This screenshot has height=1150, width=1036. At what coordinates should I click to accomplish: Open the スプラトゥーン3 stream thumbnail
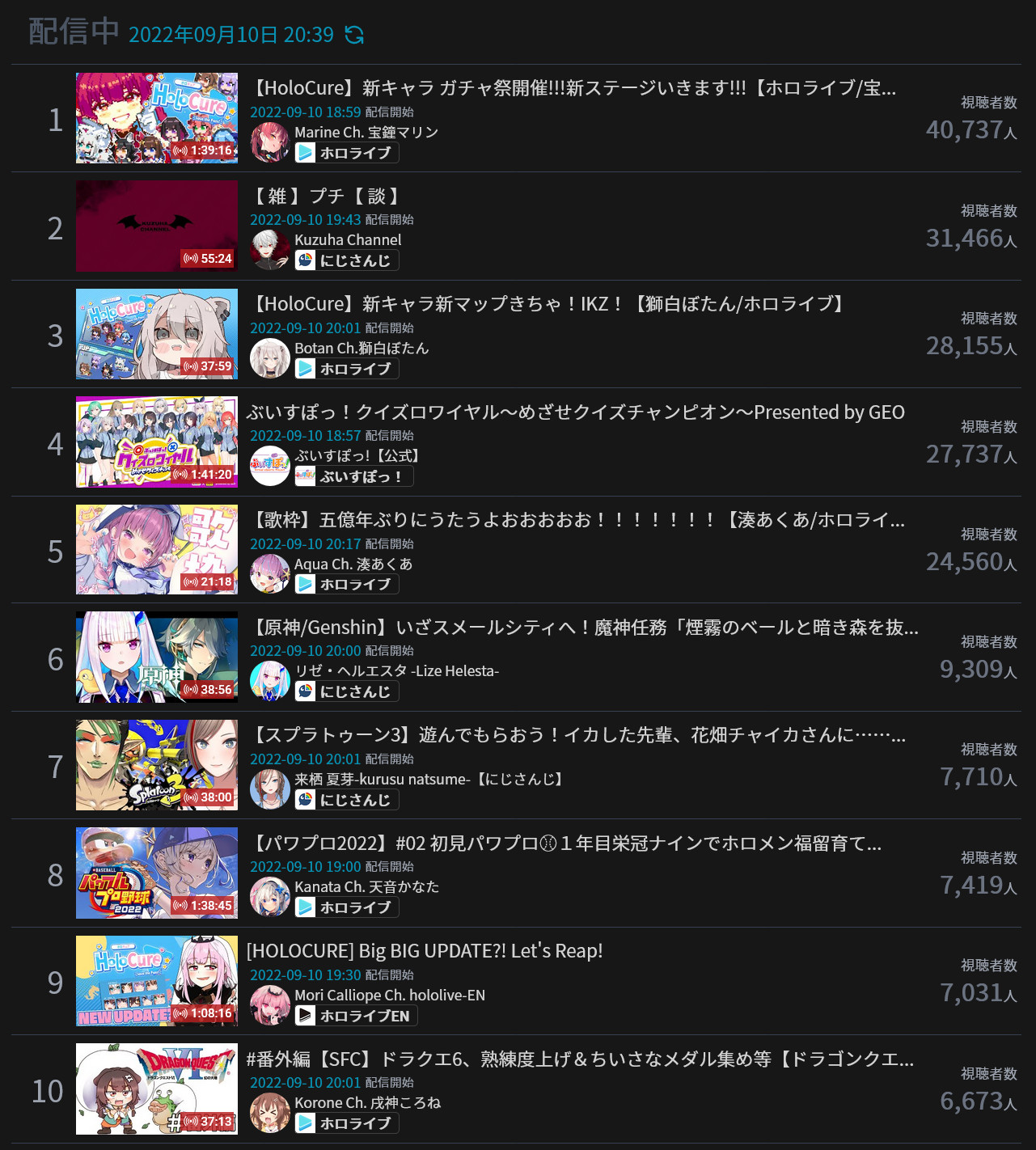pyautogui.click(x=156, y=765)
